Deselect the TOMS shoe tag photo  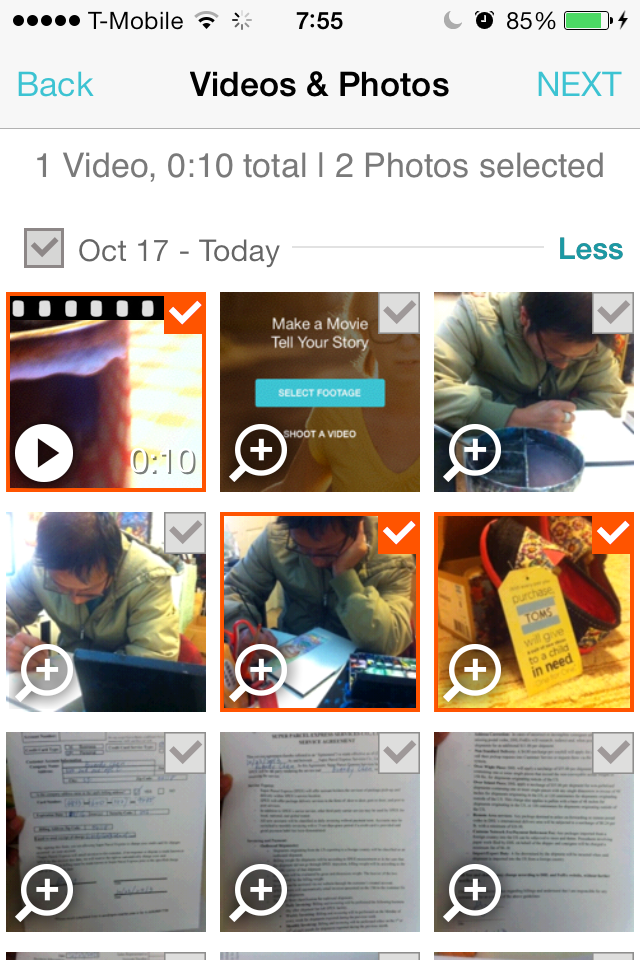[612, 535]
